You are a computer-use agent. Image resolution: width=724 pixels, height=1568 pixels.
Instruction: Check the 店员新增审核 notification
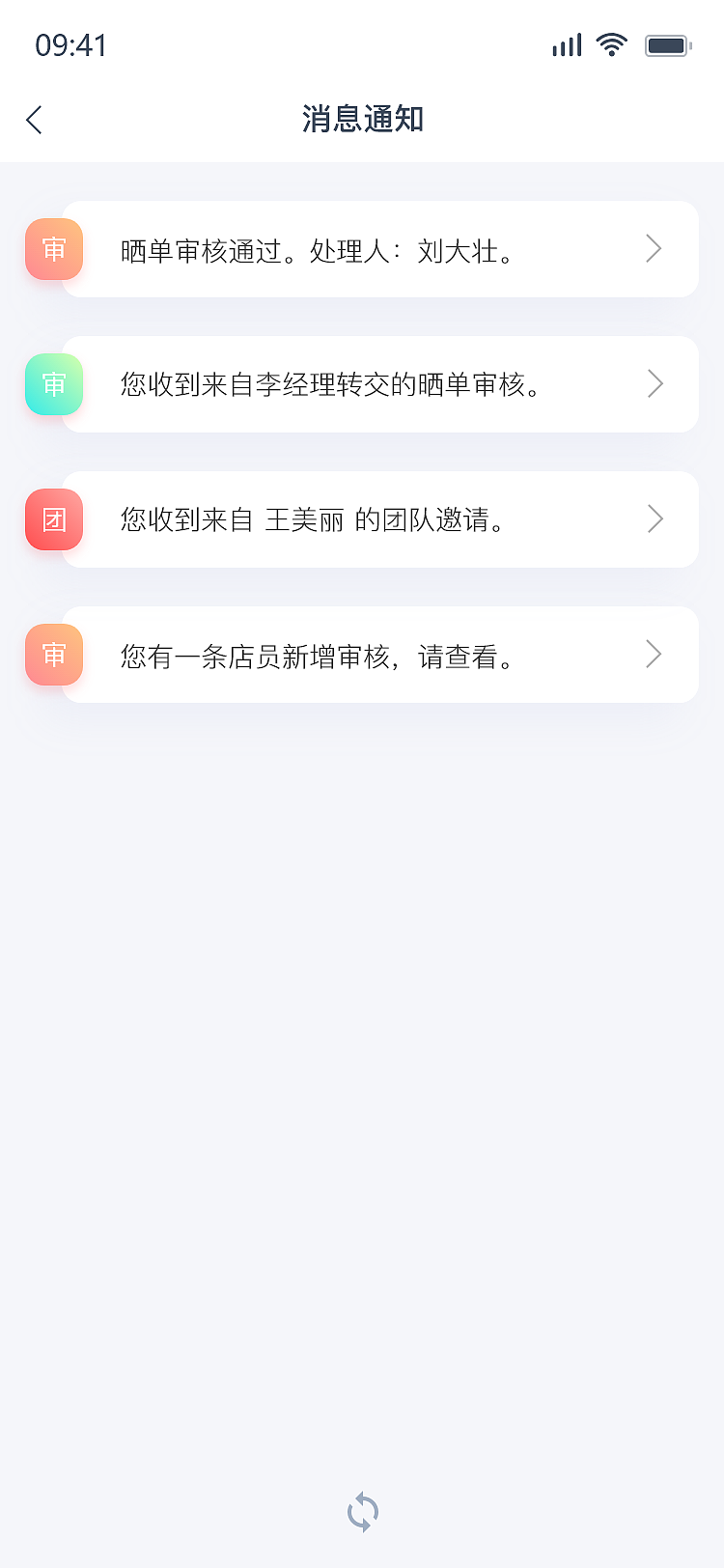(380, 656)
